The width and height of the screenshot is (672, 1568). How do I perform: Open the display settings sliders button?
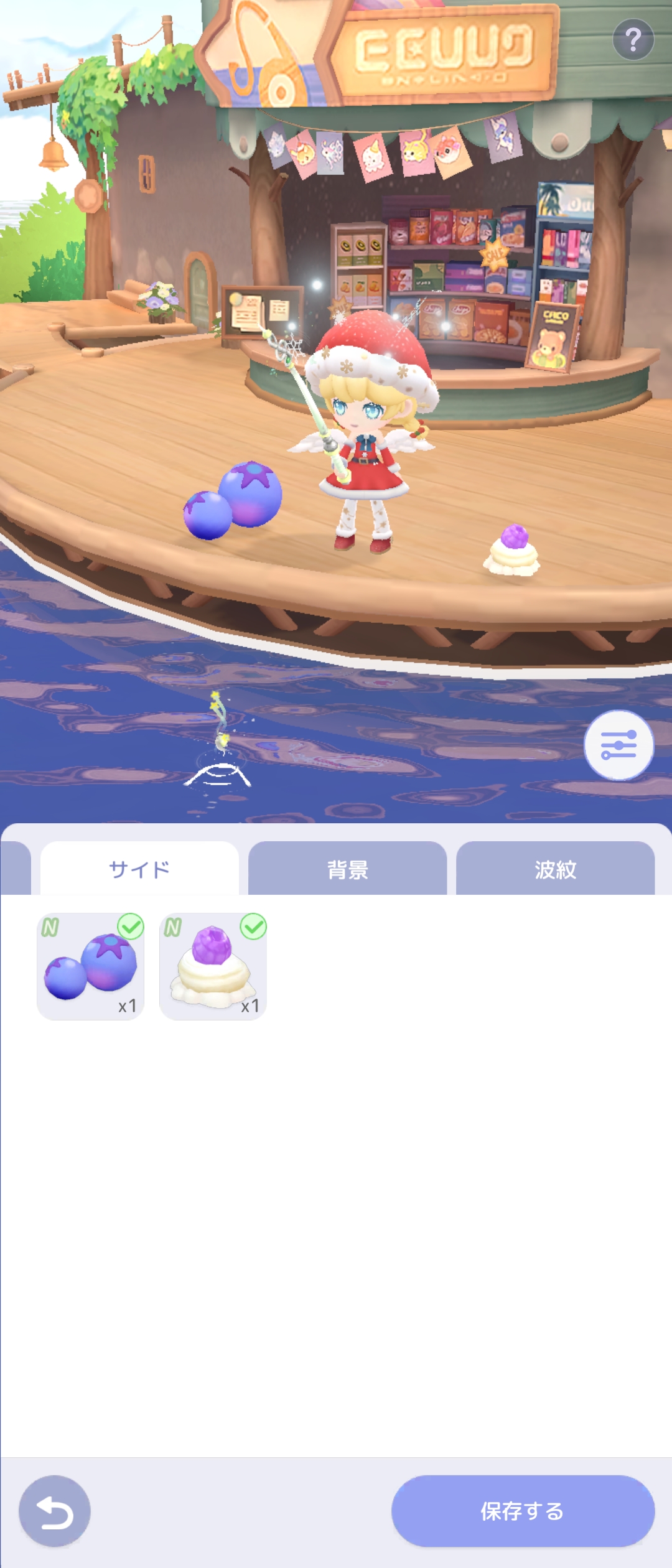pyautogui.click(x=618, y=745)
